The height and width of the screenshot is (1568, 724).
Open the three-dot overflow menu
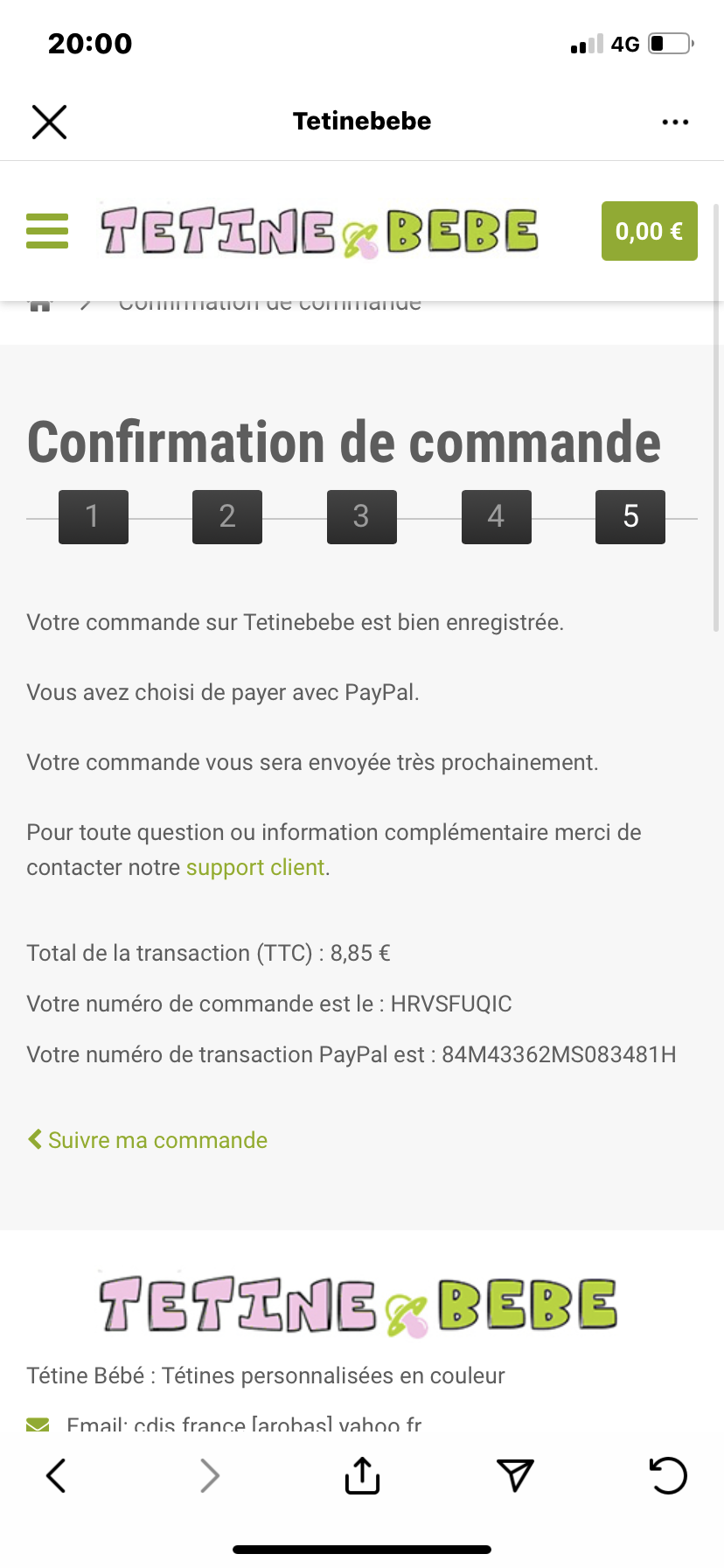(x=675, y=122)
